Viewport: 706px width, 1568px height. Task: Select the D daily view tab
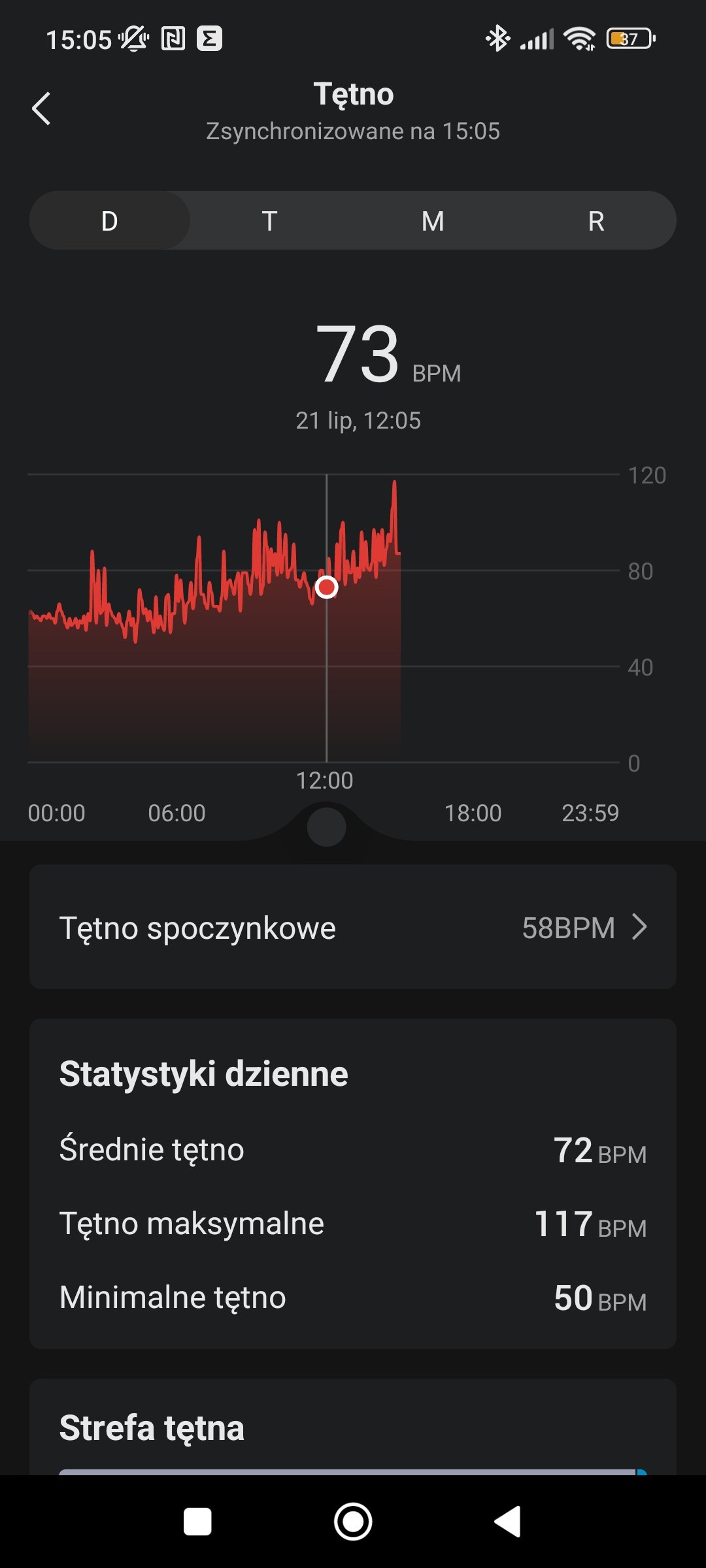coord(110,220)
